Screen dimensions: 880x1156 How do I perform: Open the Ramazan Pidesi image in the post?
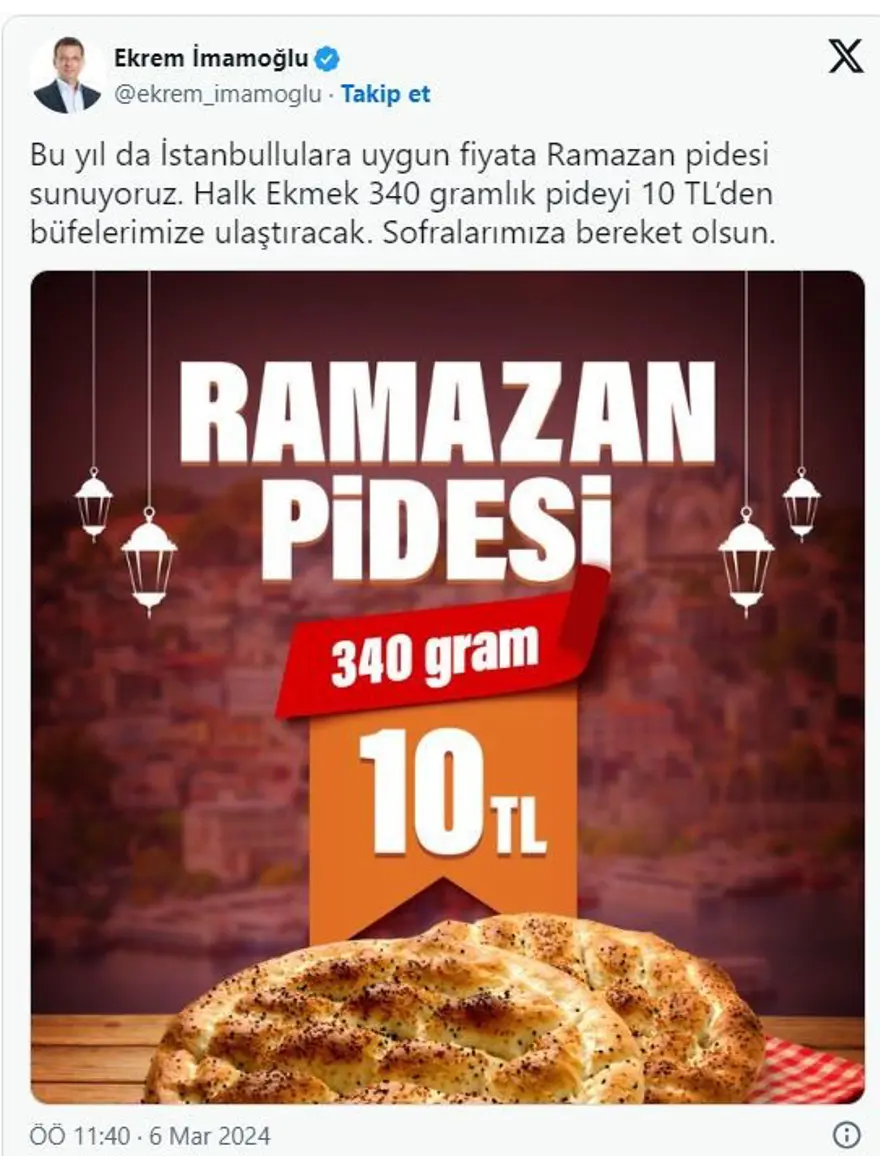click(x=447, y=686)
